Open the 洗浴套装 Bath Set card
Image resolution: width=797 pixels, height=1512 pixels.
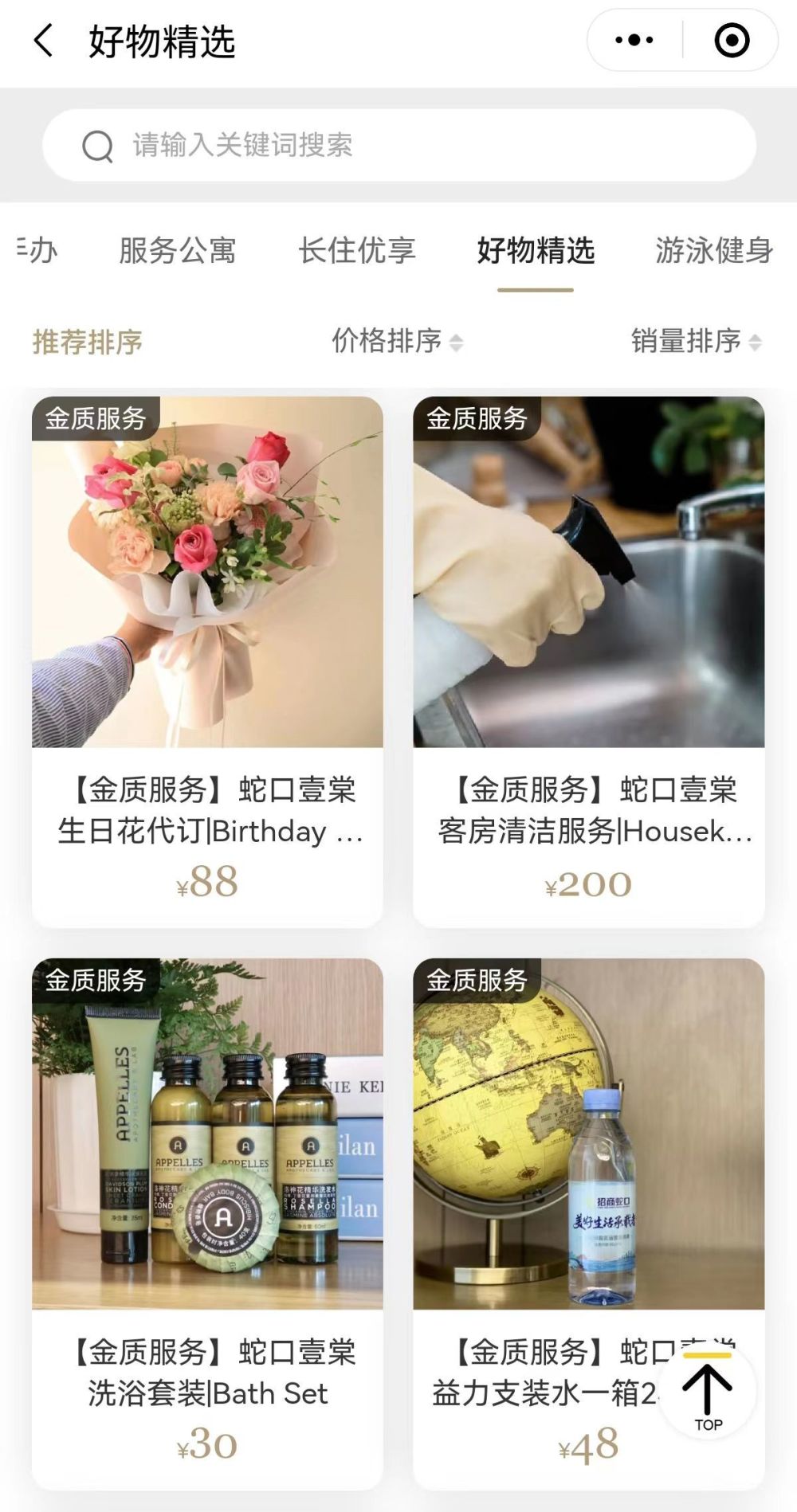207,1224
